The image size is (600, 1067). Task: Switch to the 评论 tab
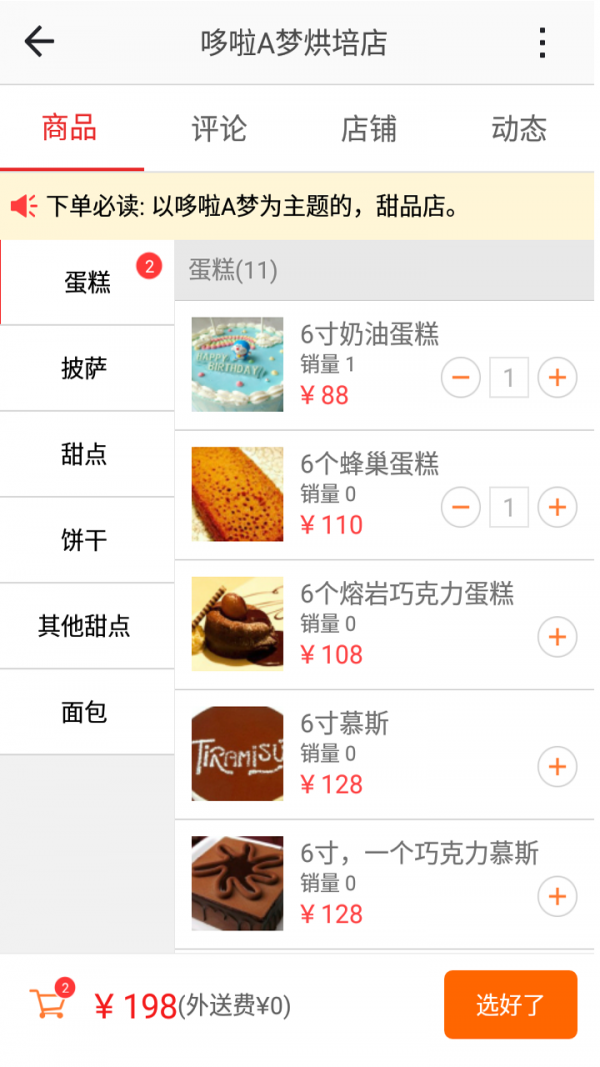pyautogui.click(x=219, y=129)
